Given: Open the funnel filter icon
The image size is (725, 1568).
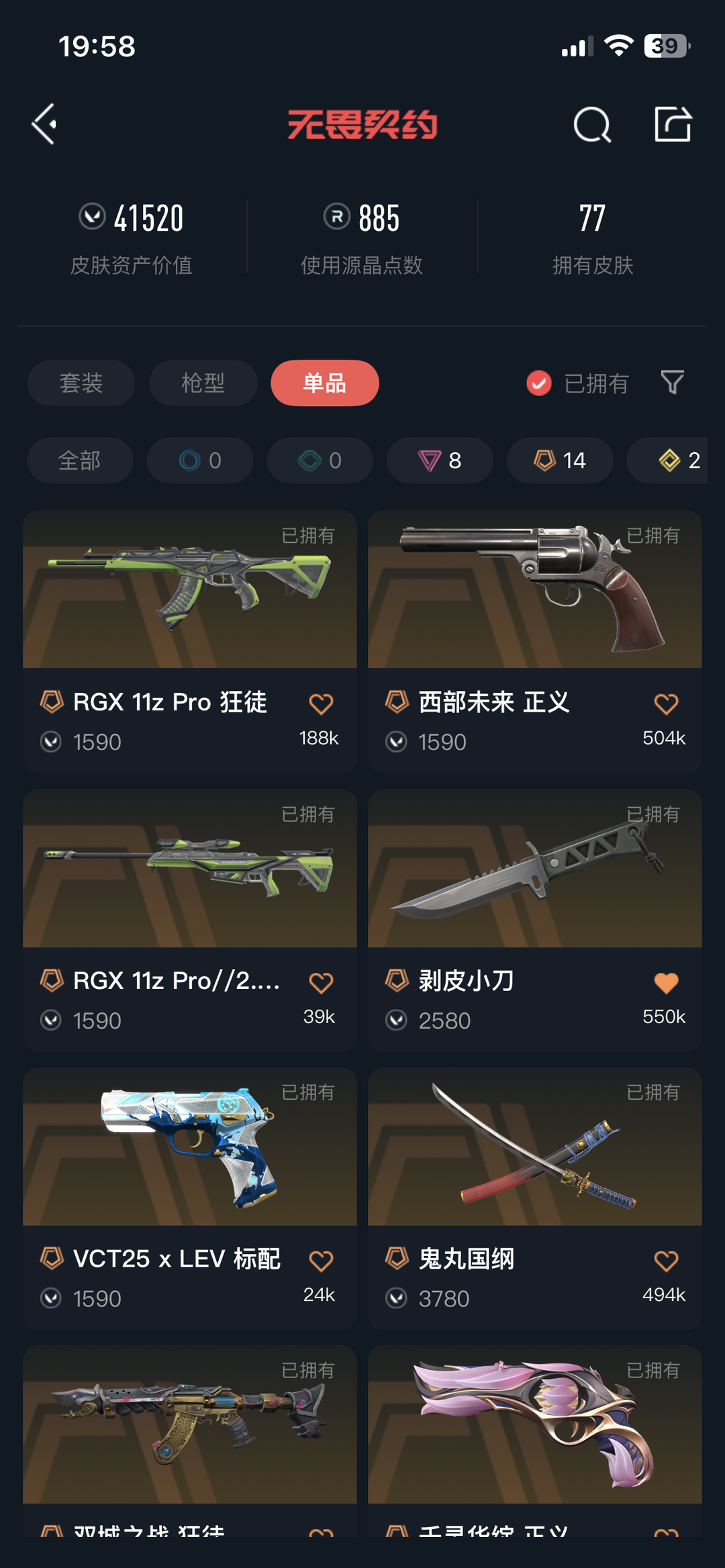Looking at the screenshot, I should point(673,382).
